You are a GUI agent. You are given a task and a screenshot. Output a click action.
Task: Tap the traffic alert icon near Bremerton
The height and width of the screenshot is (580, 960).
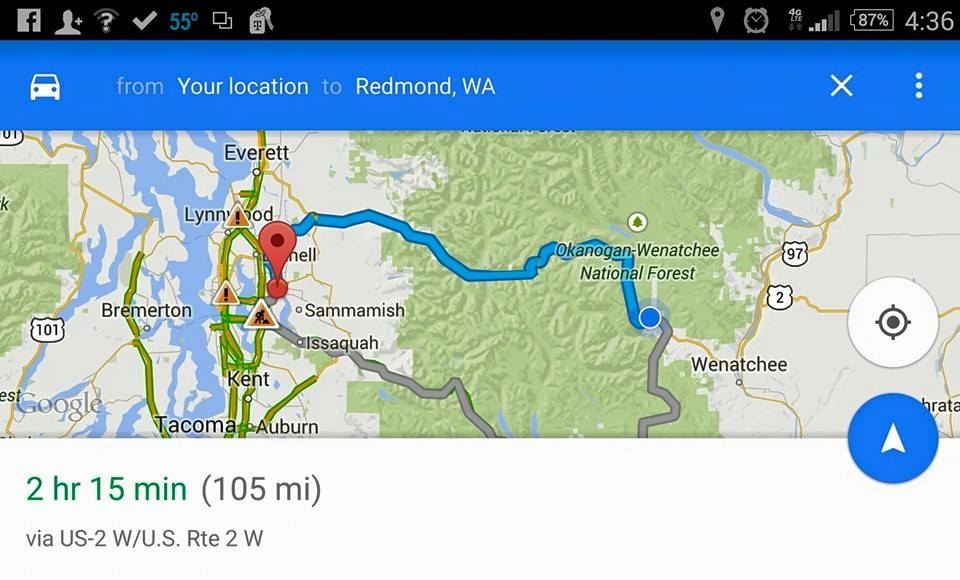tap(227, 293)
